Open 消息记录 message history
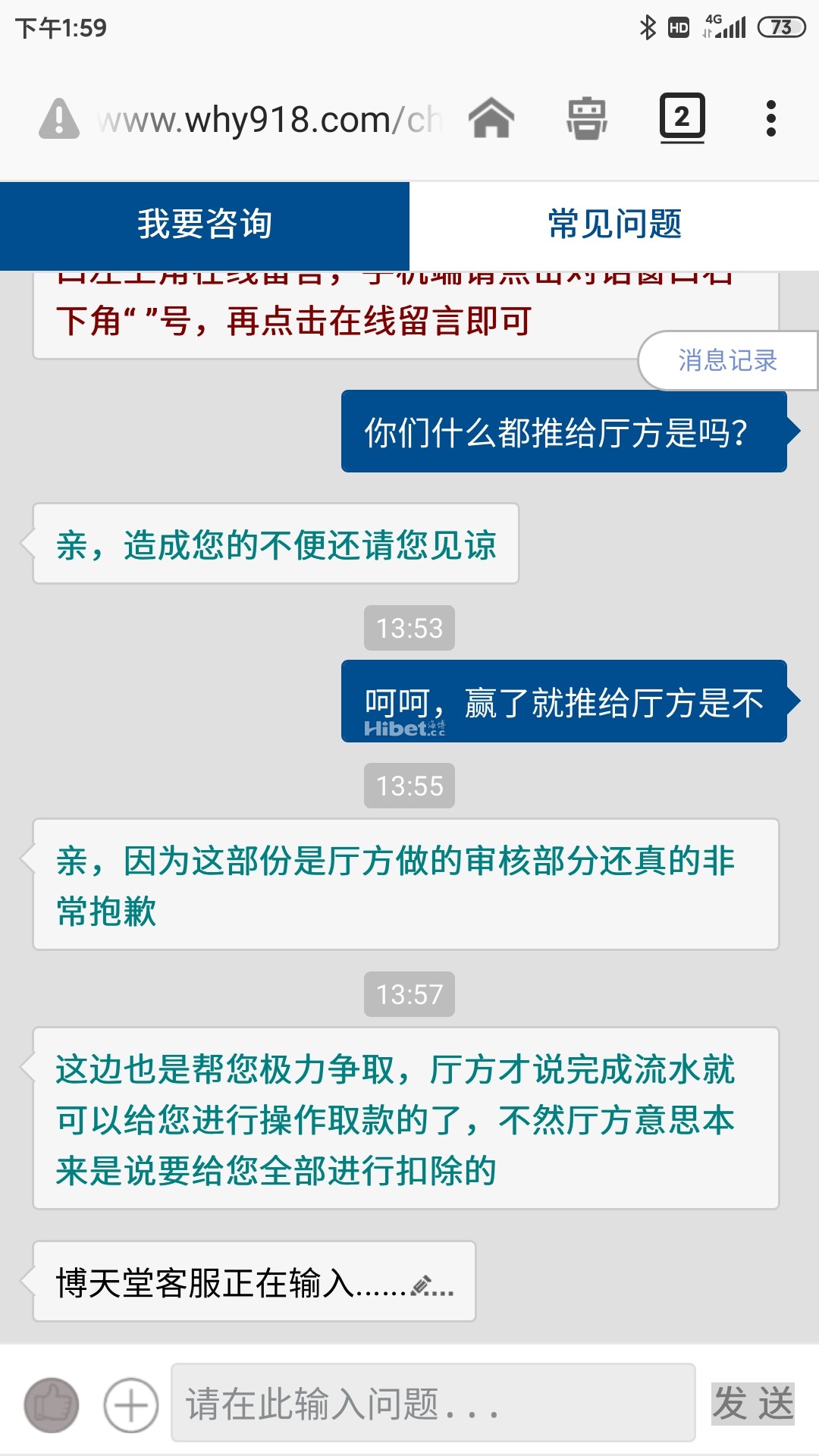819x1456 pixels. pyautogui.click(x=727, y=360)
